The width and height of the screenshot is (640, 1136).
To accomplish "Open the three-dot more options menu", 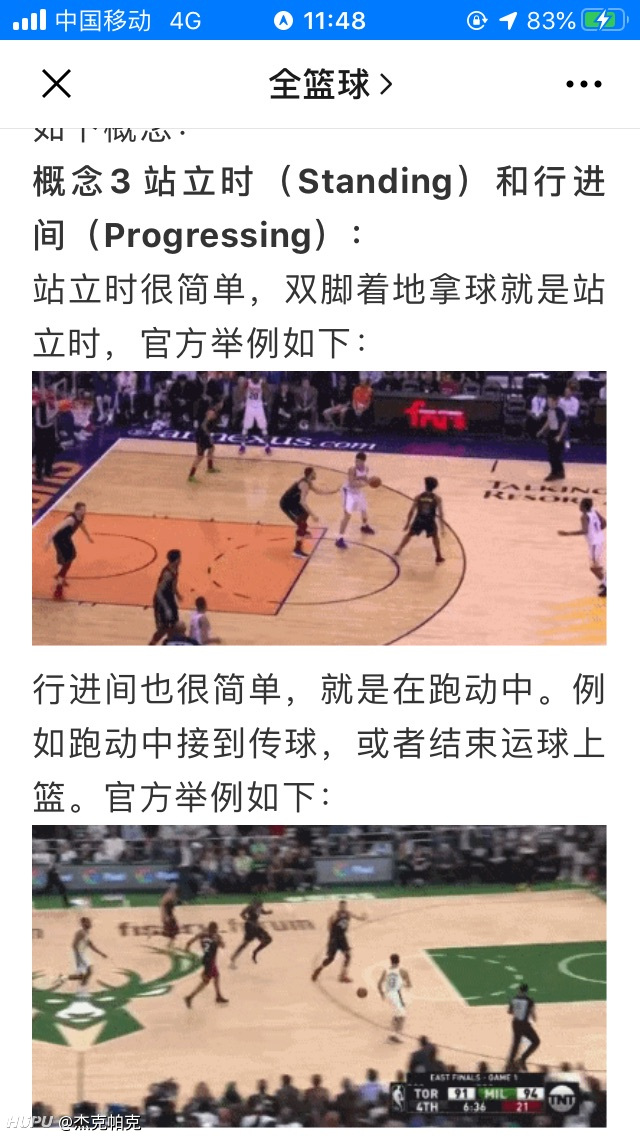I will click(583, 84).
